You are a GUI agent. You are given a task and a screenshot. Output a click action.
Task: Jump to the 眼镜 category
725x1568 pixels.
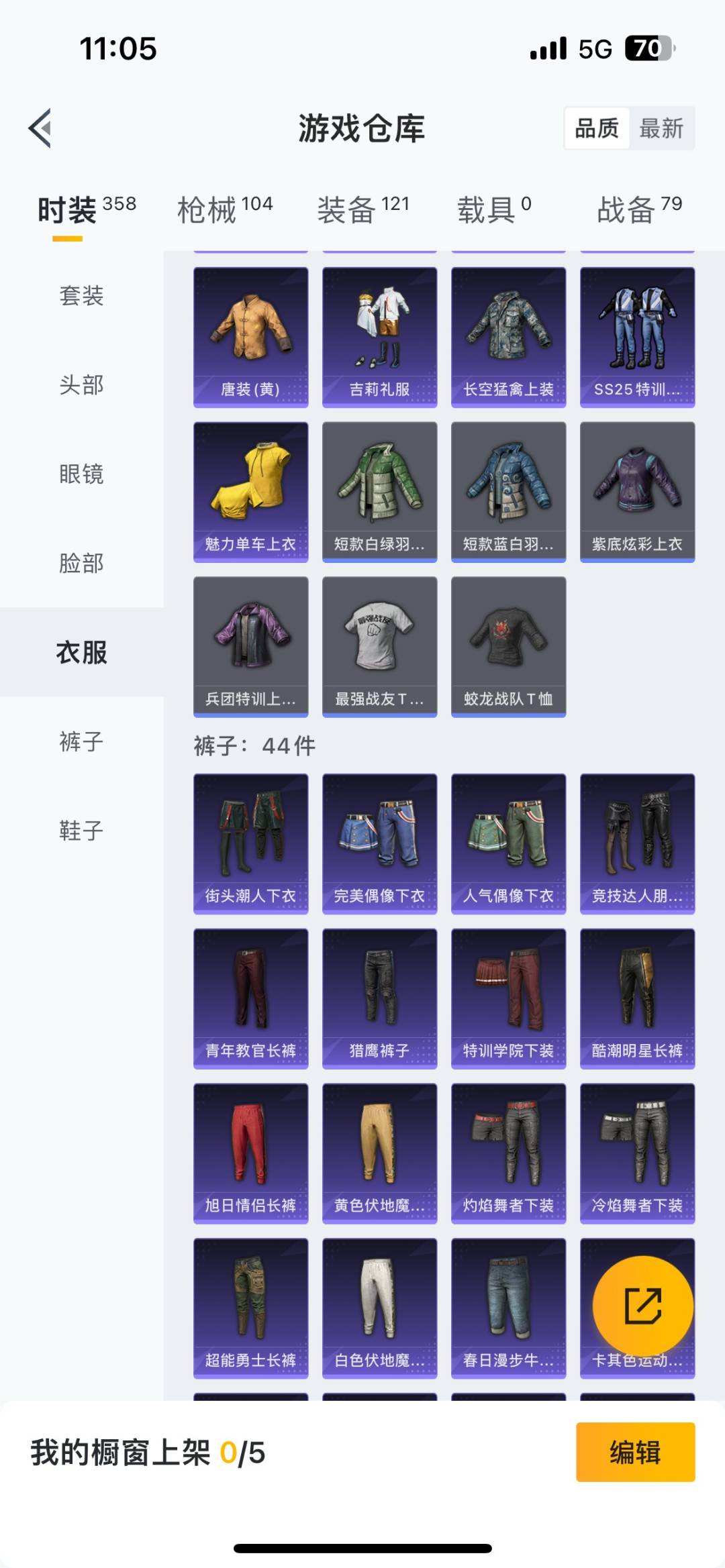tap(81, 474)
